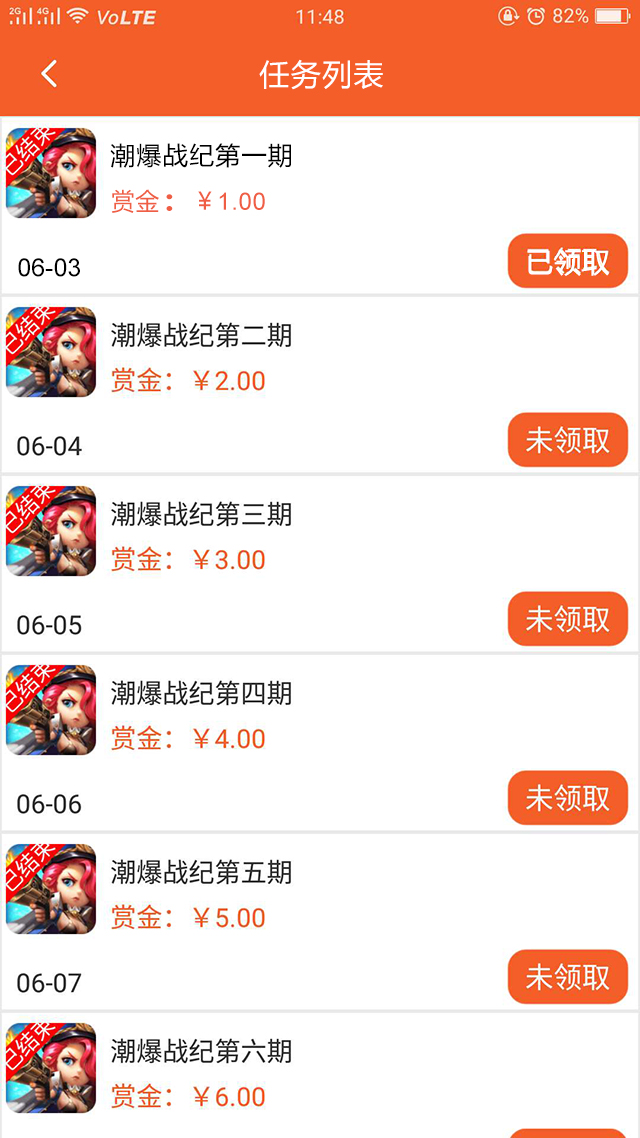This screenshot has width=640, height=1138.
Task: Open the 潮爆战纪第六期 task
Action: [202, 1052]
